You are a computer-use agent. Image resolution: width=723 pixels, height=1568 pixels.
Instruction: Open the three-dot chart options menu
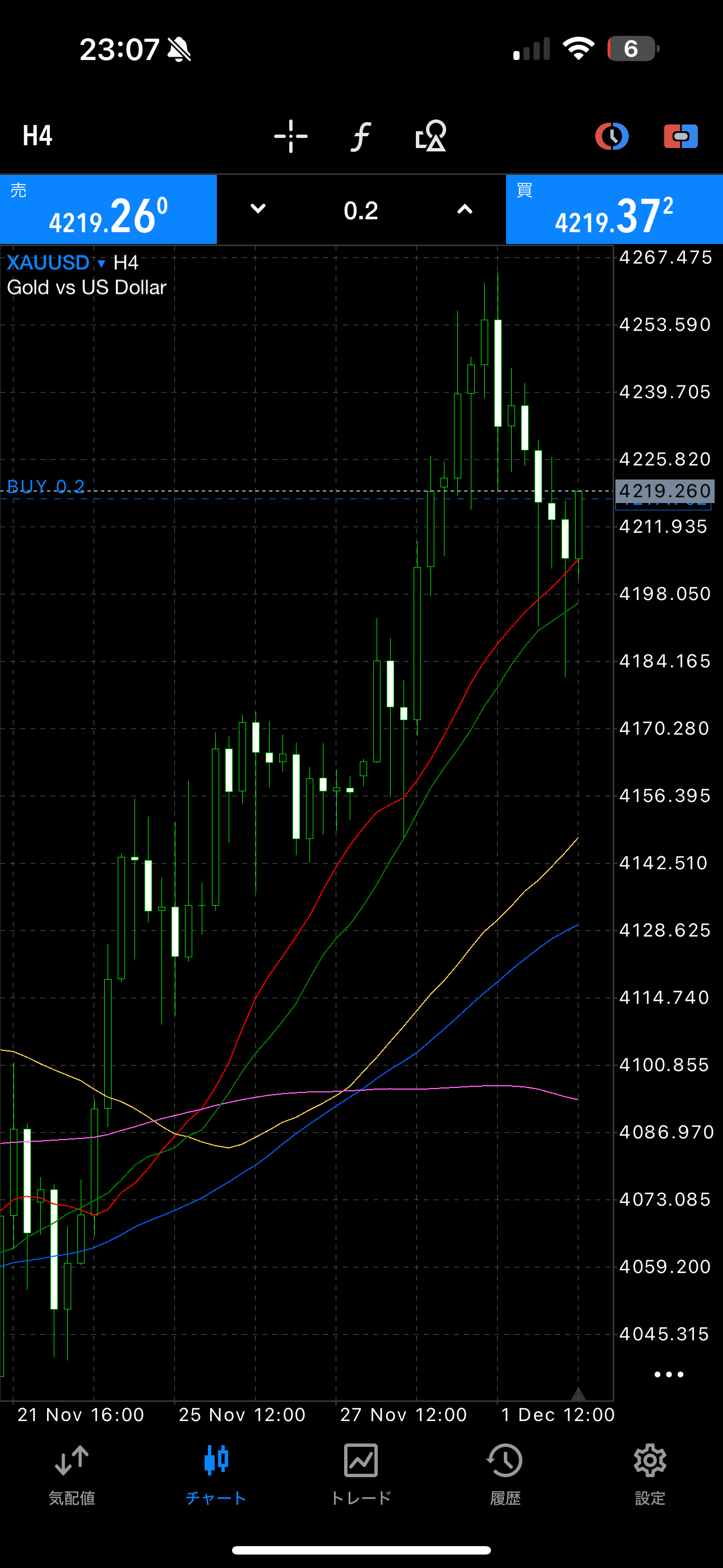668,1375
